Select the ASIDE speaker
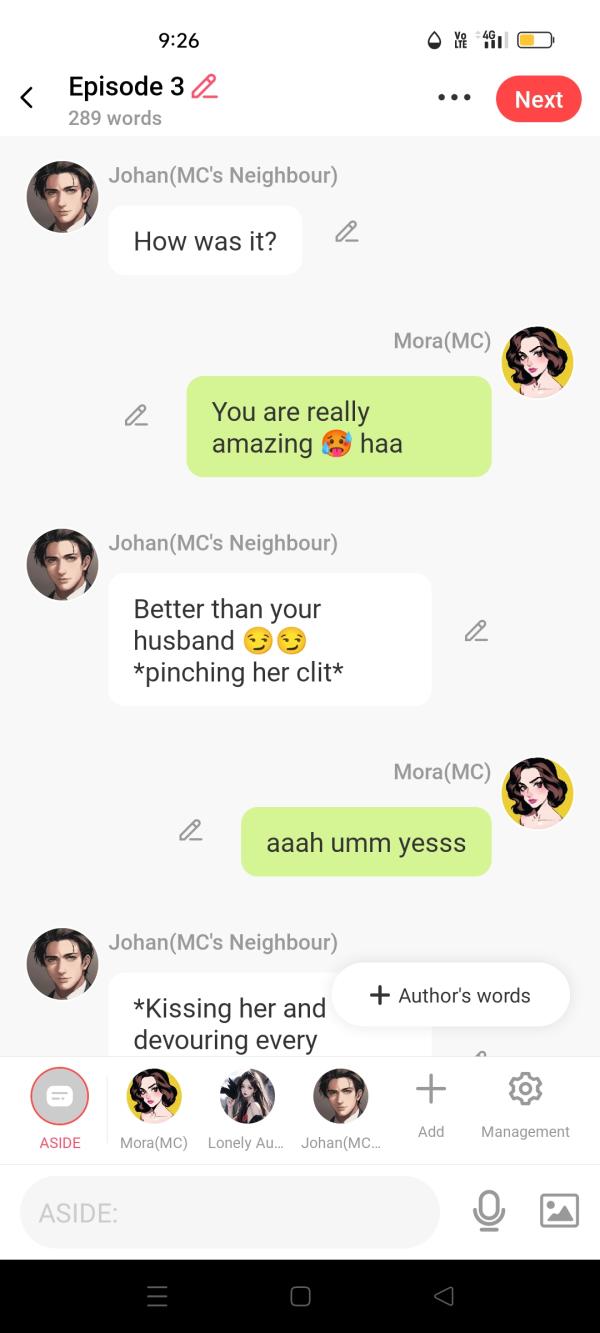Image resolution: width=600 pixels, height=1333 pixels. click(x=60, y=1097)
